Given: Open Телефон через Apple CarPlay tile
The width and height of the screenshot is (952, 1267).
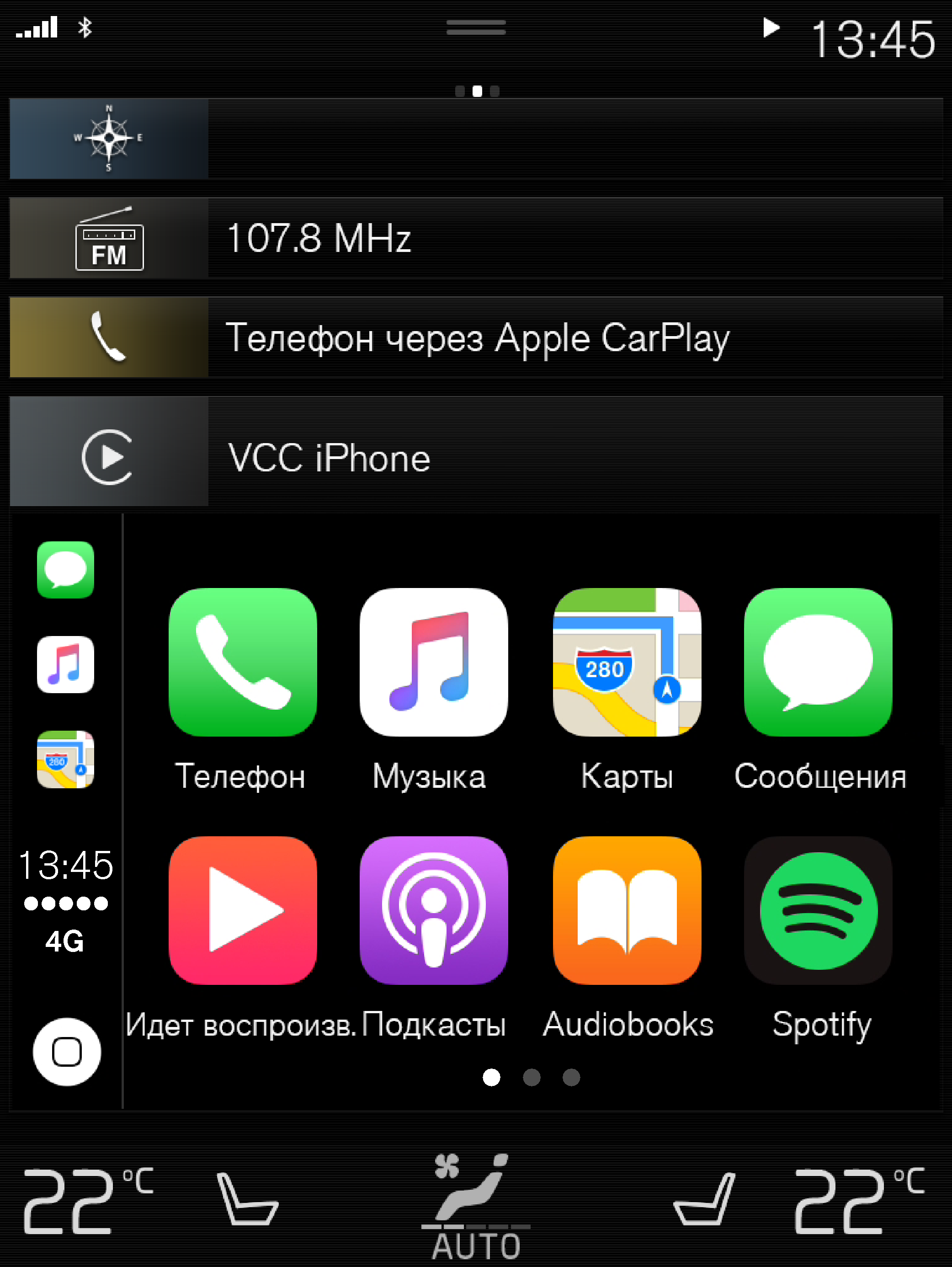Looking at the screenshot, I should tap(476, 337).
